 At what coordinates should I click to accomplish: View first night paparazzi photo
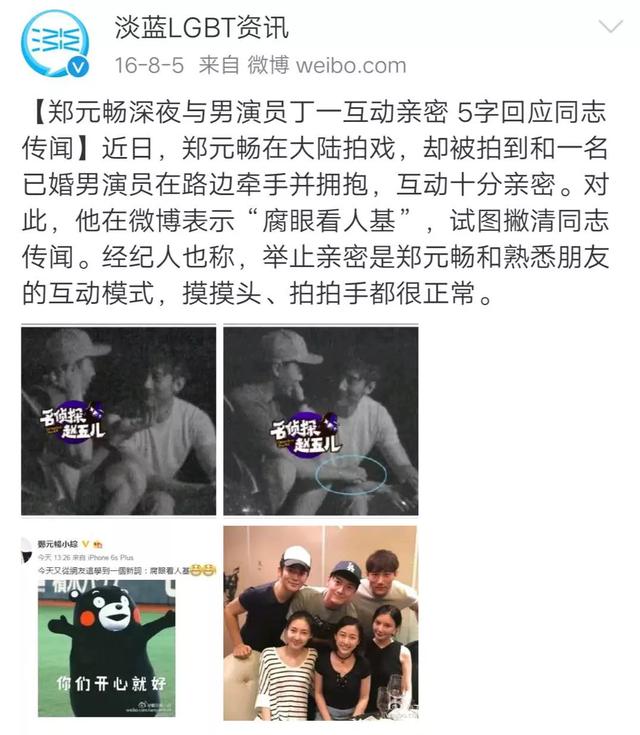(119, 420)
